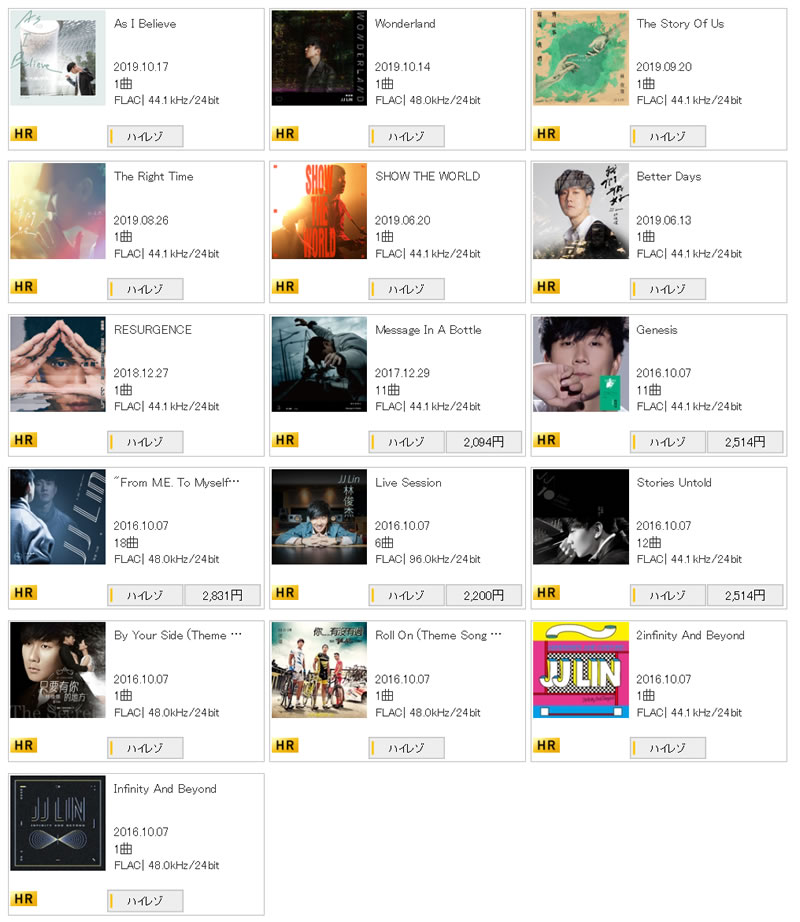Click the 2,094円 price for Message In A Bottle

pos(484,441)
